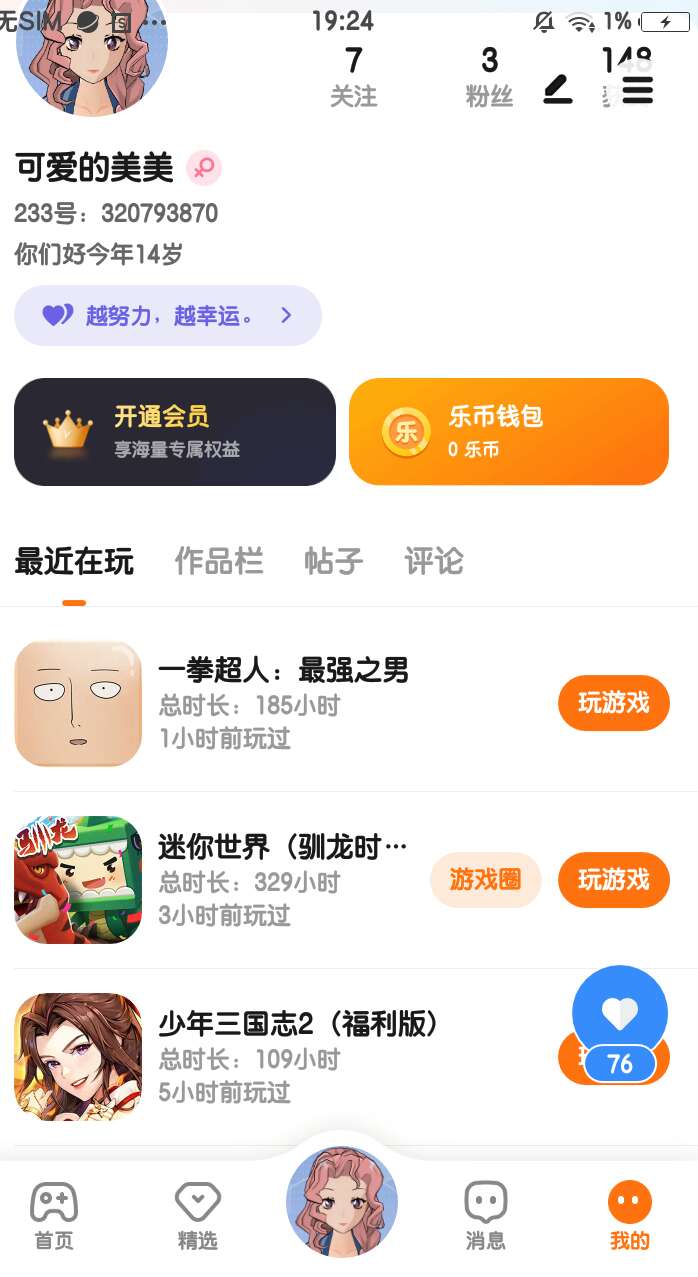Switch to the 帖子 tab
Viewport: 698px width, 1277px height.
pyautogui.click(x=333, y=561)
